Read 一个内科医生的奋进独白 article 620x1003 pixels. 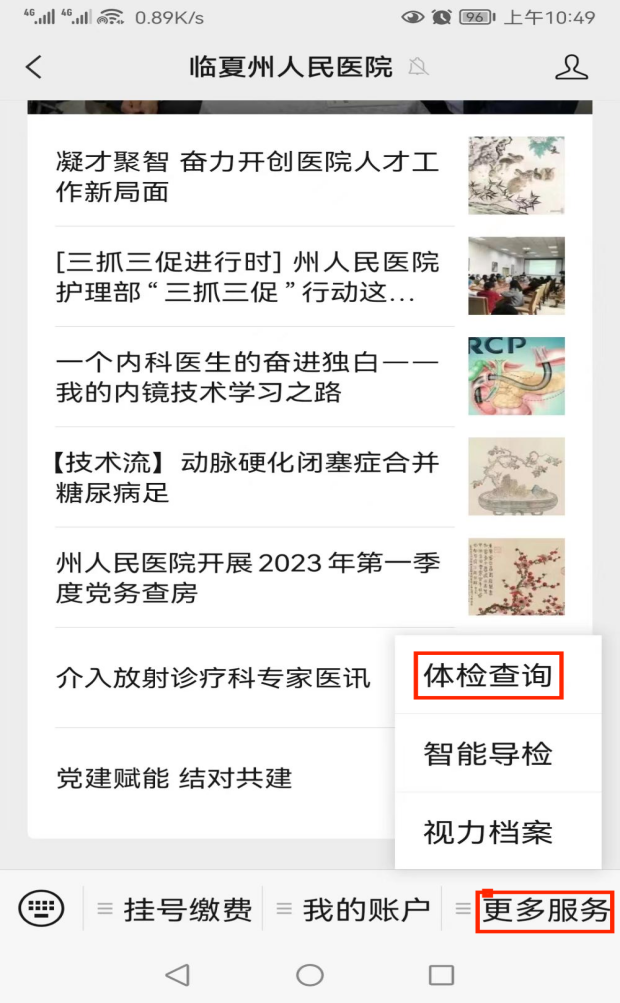310,377
